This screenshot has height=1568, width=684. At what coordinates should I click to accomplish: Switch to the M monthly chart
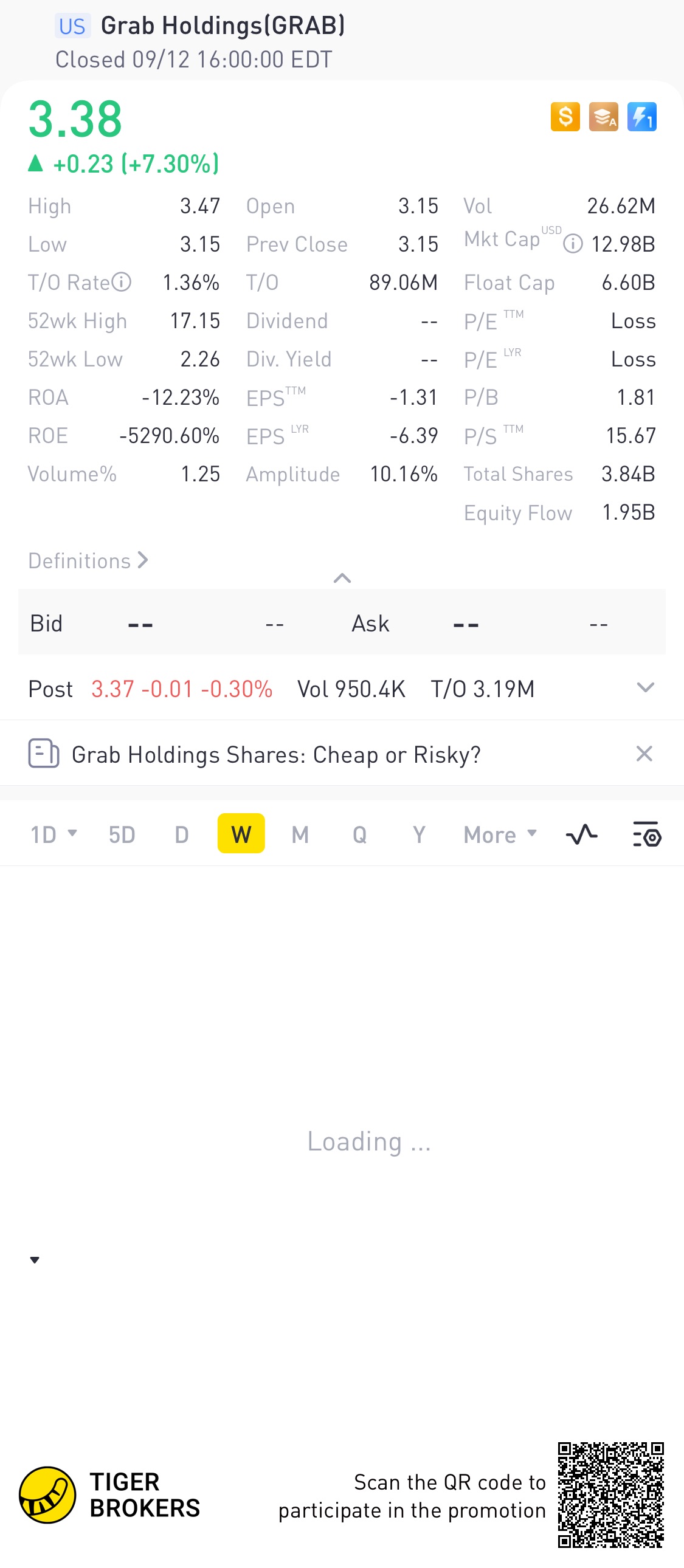pyautogui.click(x=300, y=834)
